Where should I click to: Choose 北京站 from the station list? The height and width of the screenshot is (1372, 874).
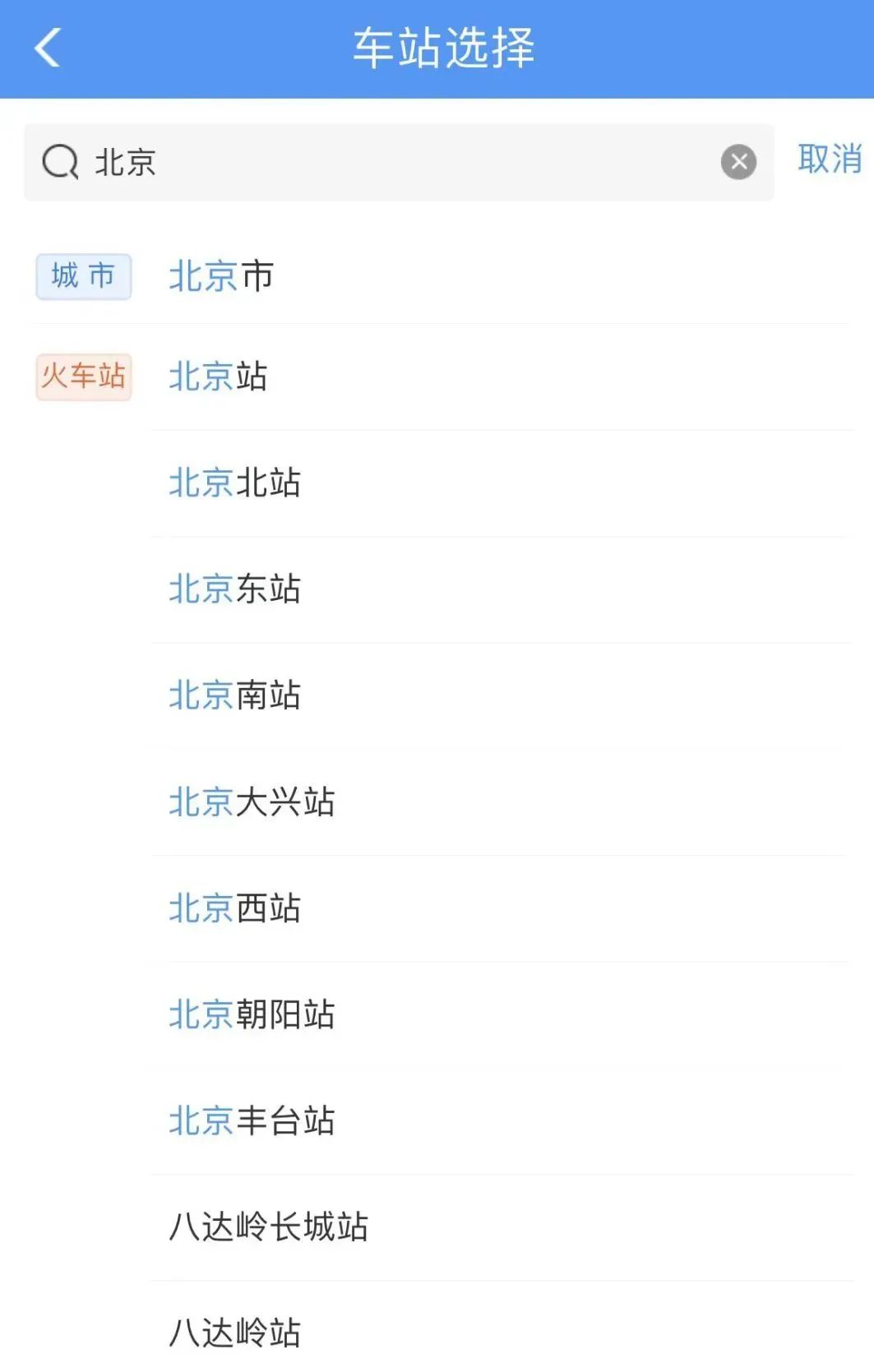(217, 378)
